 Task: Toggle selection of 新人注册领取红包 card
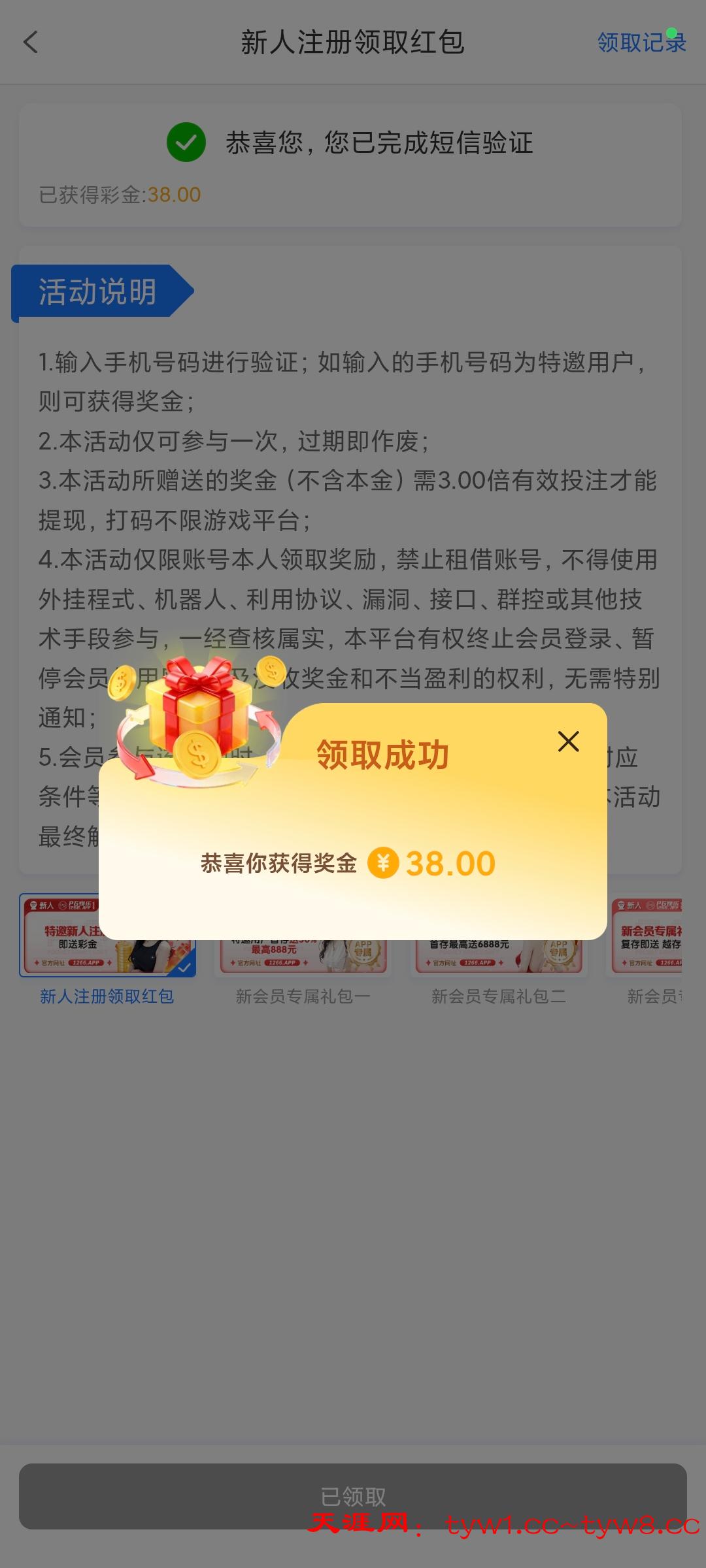pos(107,937)
